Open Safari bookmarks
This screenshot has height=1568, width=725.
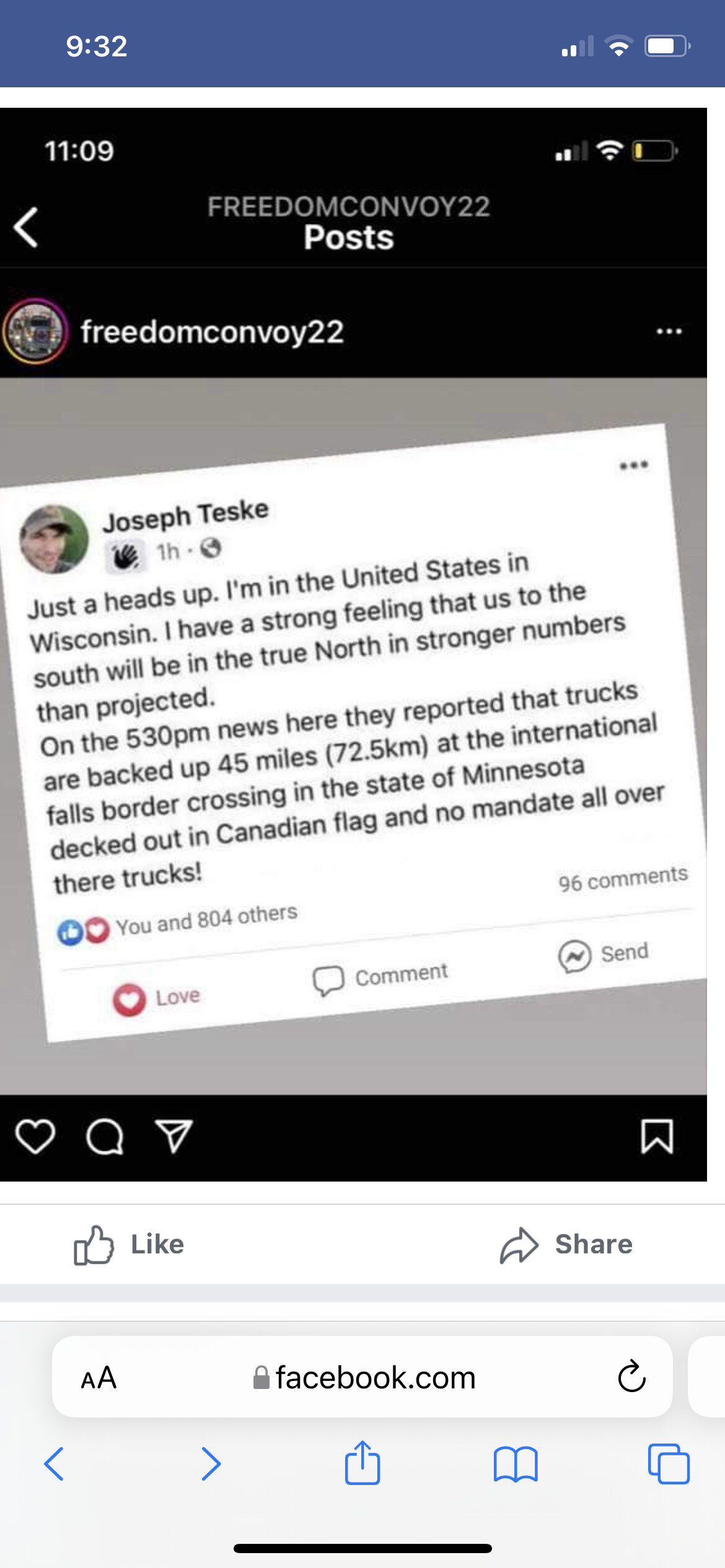(516, 1464)
